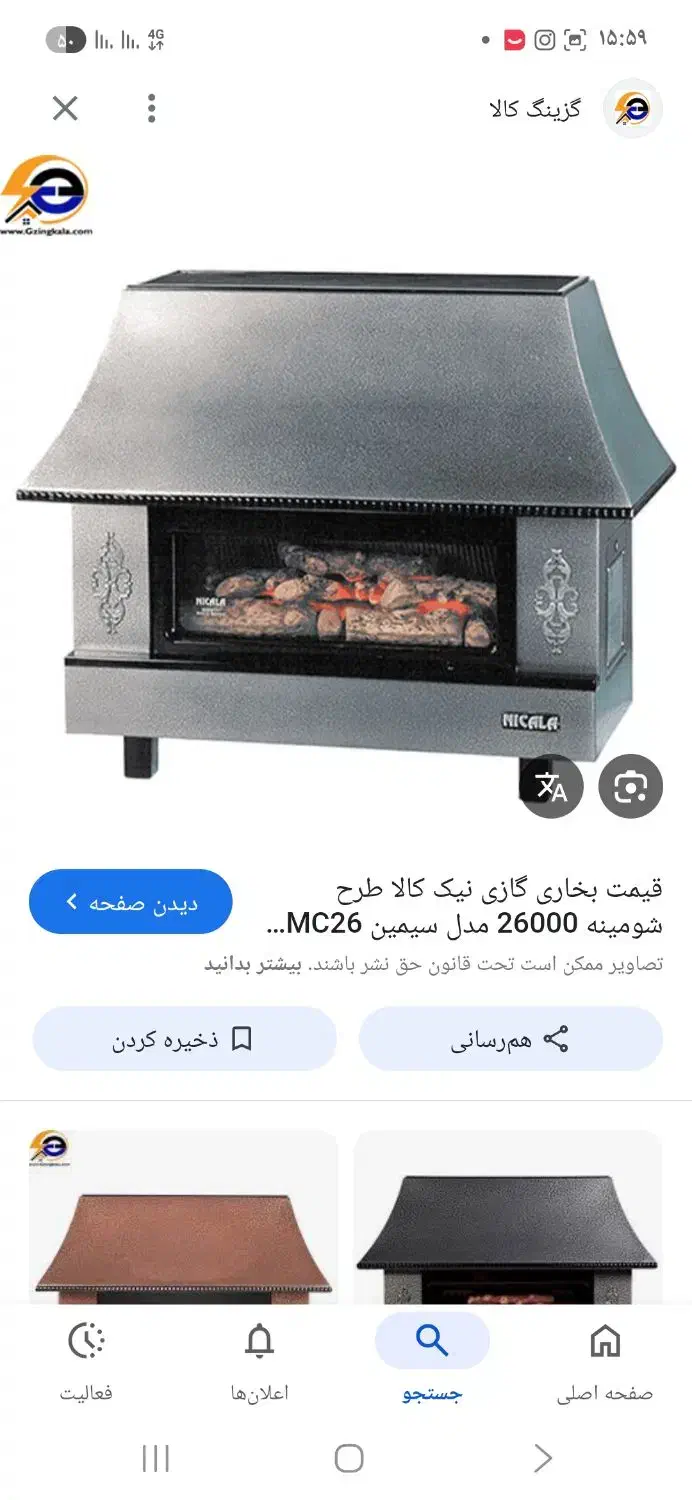Open the فعالیت activity tab
Image resolution: width=692 pixels, height=1500 pixels.
[x=87, y=1359]
